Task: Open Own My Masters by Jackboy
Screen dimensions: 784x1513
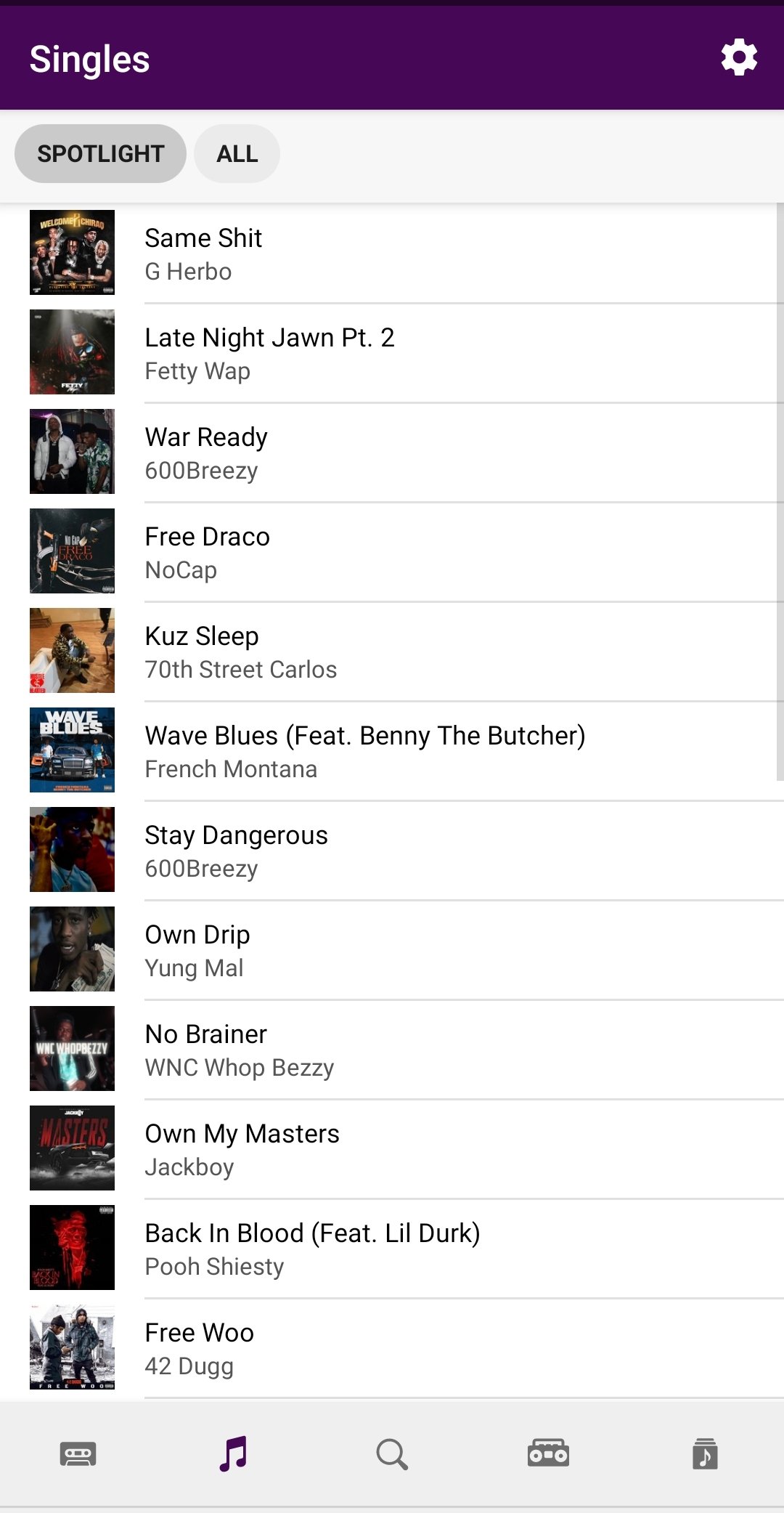Action: coord(392,1149)
